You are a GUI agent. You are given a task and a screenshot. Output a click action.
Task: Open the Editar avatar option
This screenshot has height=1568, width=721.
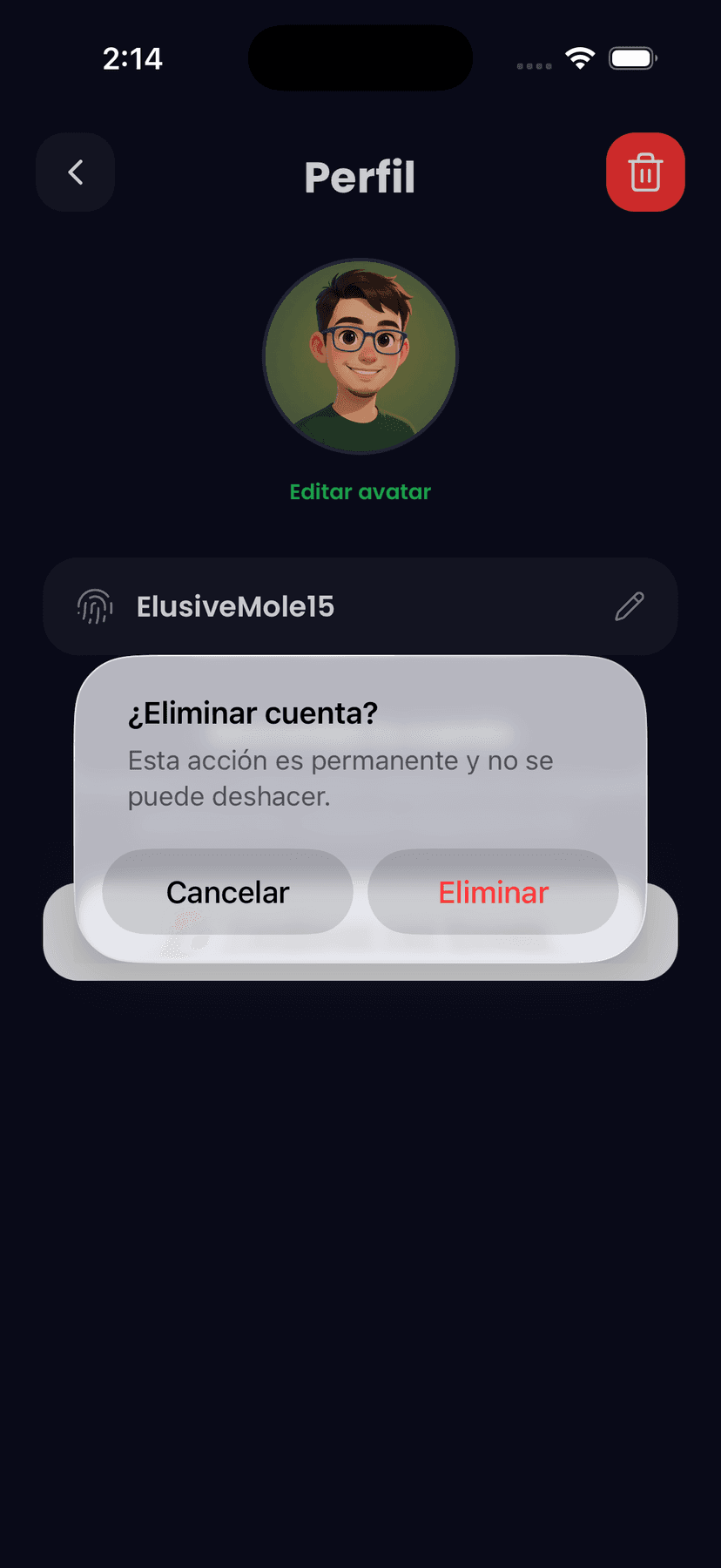[360, 491]
